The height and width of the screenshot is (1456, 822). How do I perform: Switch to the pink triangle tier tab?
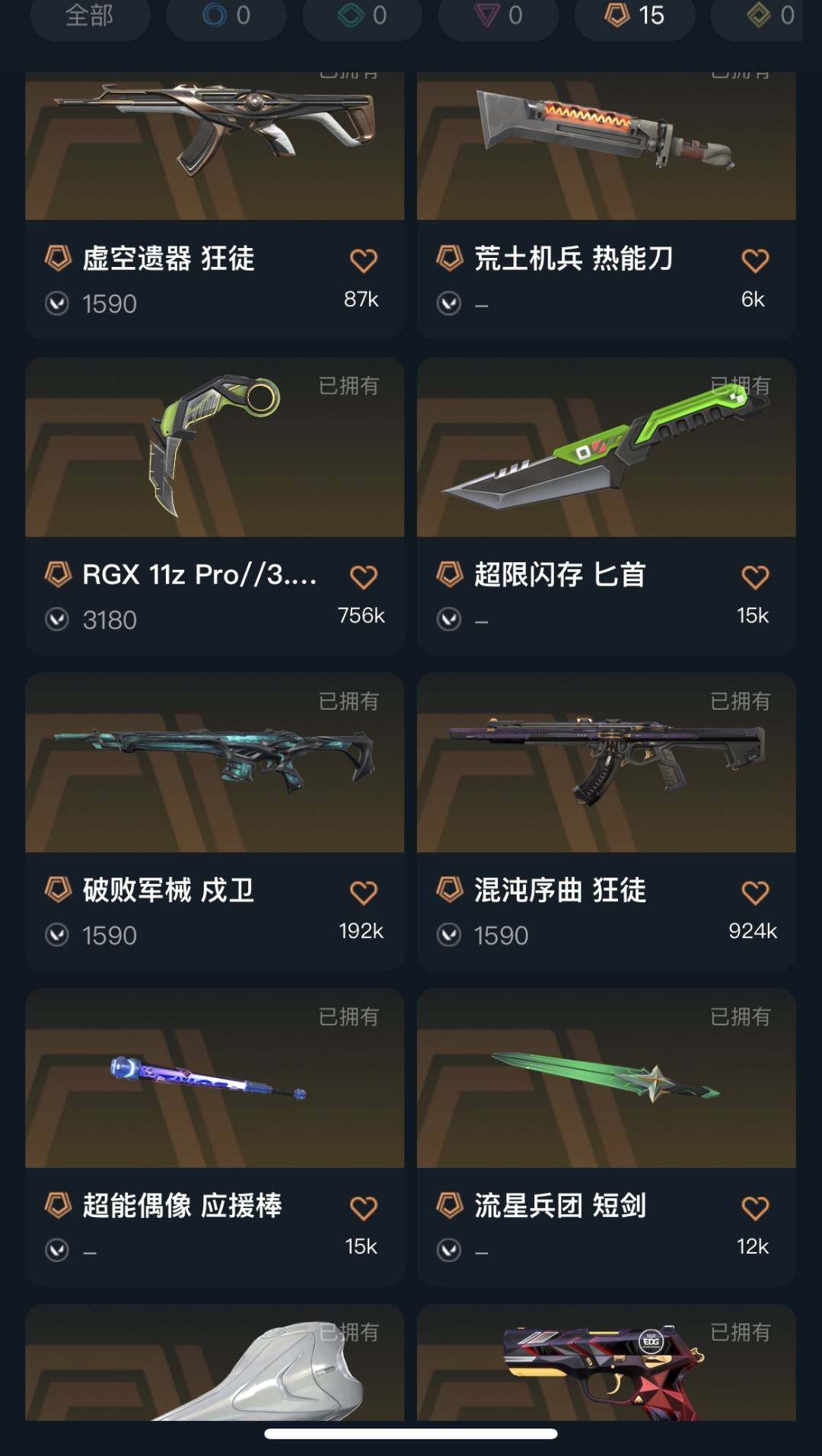click(498, 16)
